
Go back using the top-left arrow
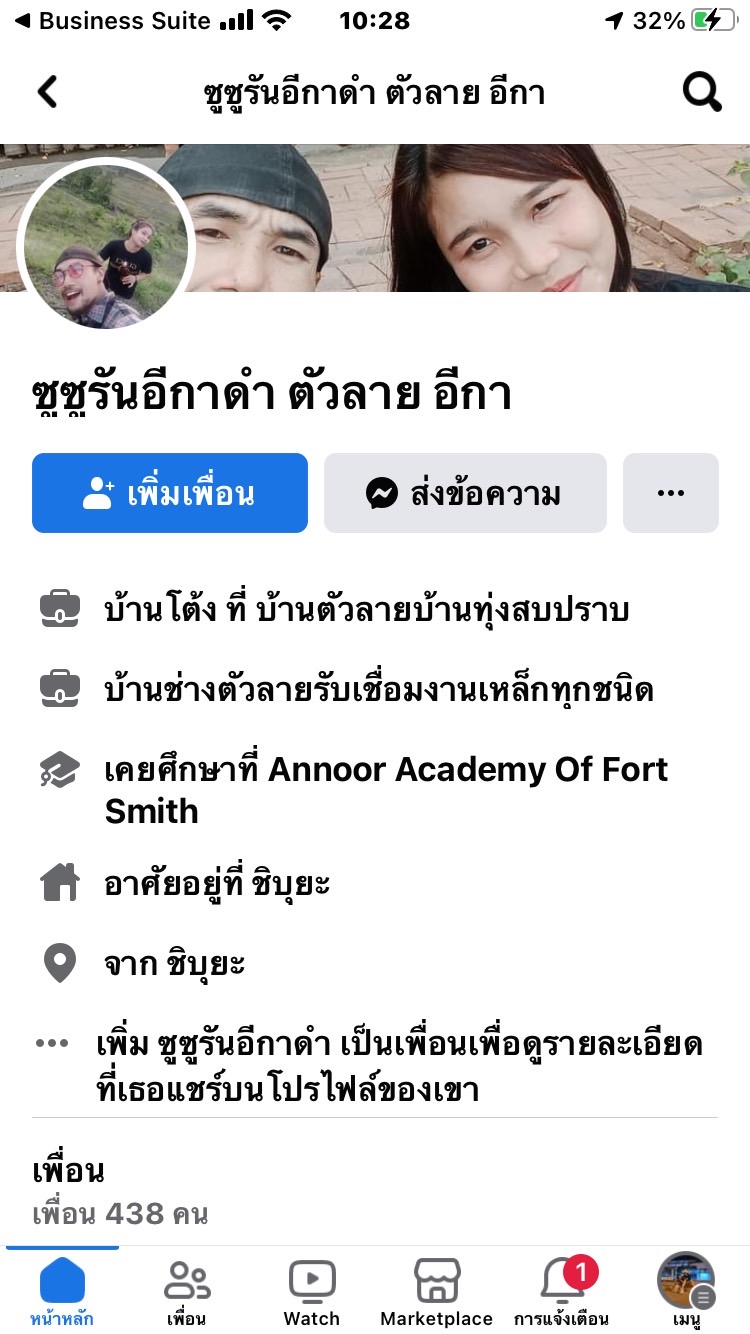pyautogui.click(x=47, y=93)
